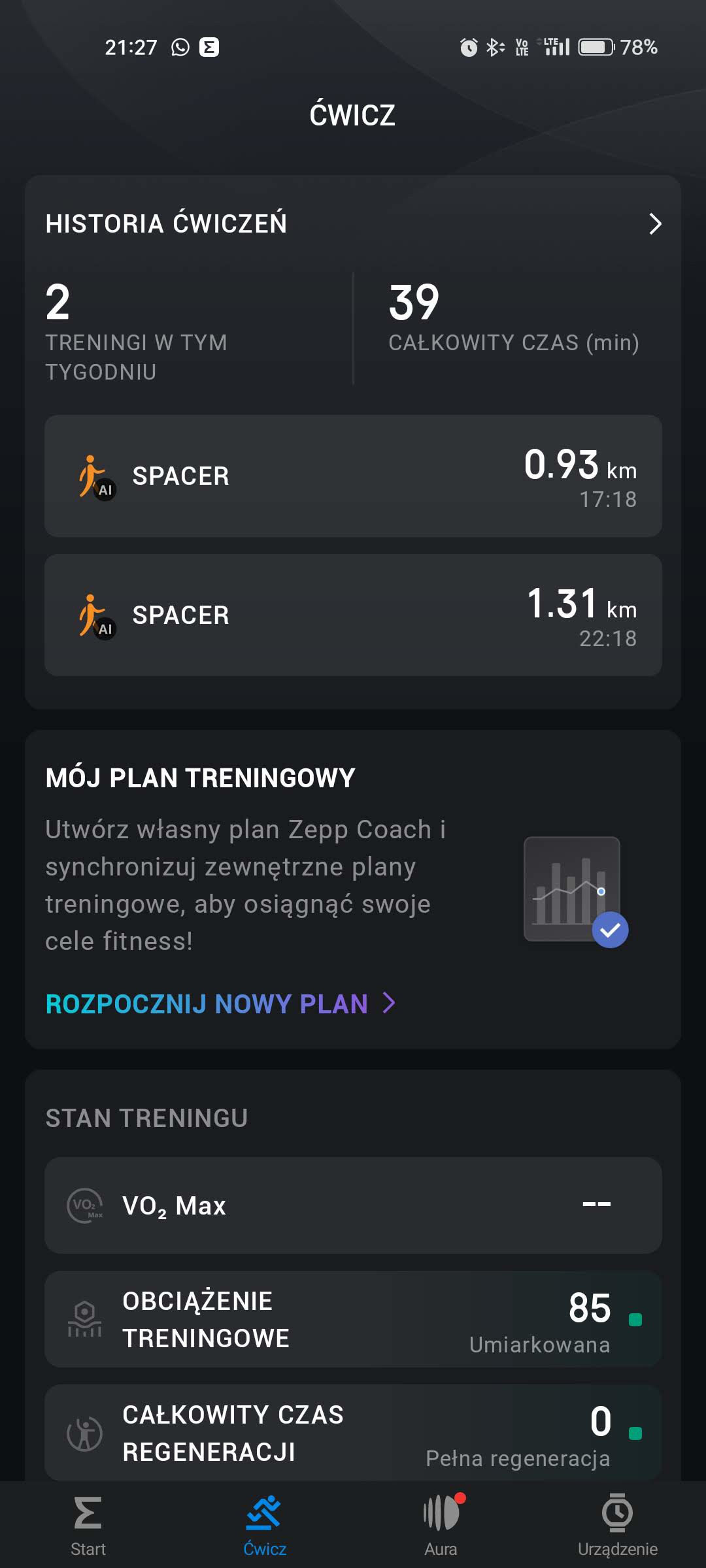This screenshot has width=706, height=1568.
Task: Open VO₂ Max details
Action: (x=353, y=1205)
